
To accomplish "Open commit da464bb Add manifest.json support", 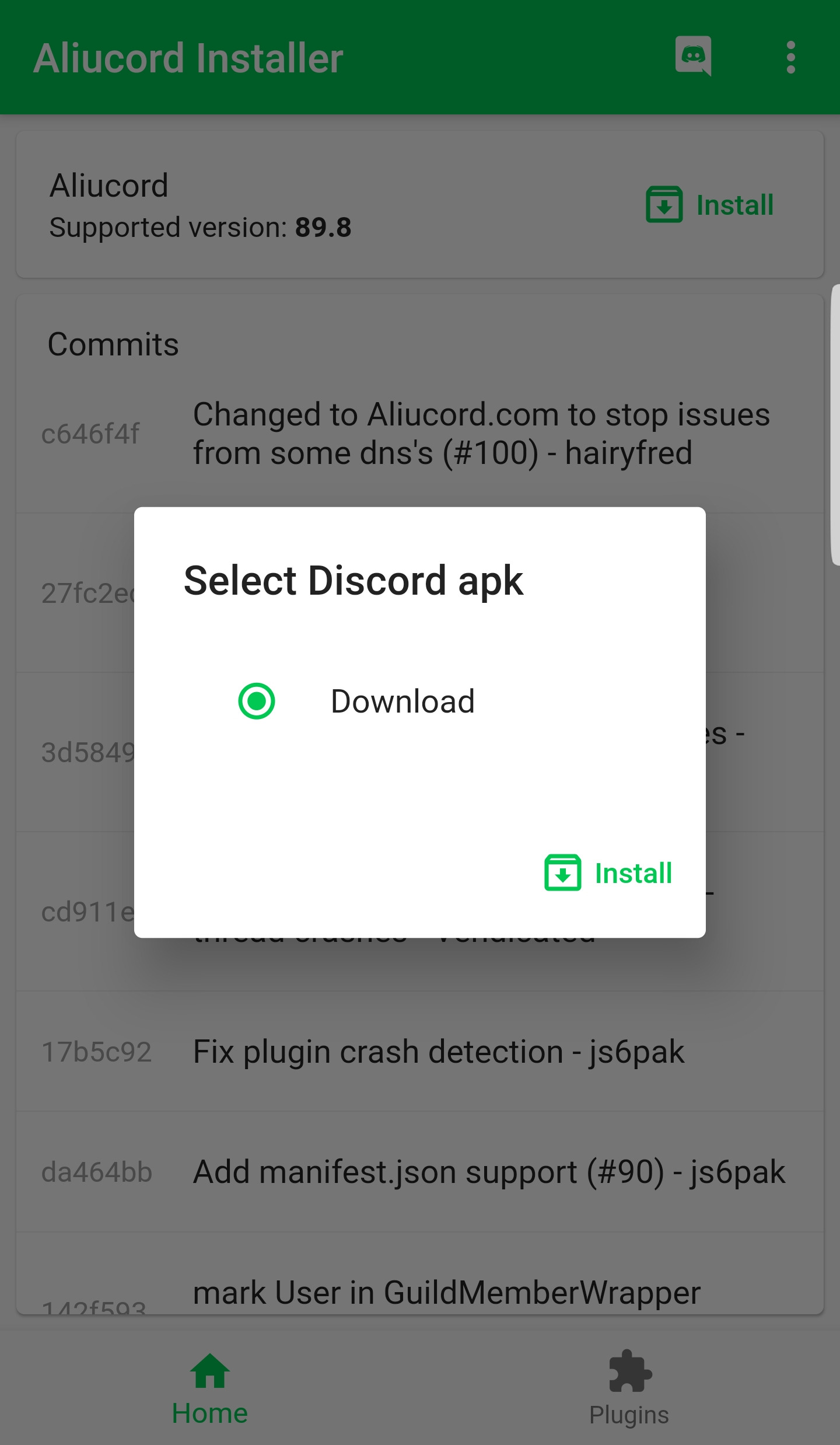I will 420,1172.
